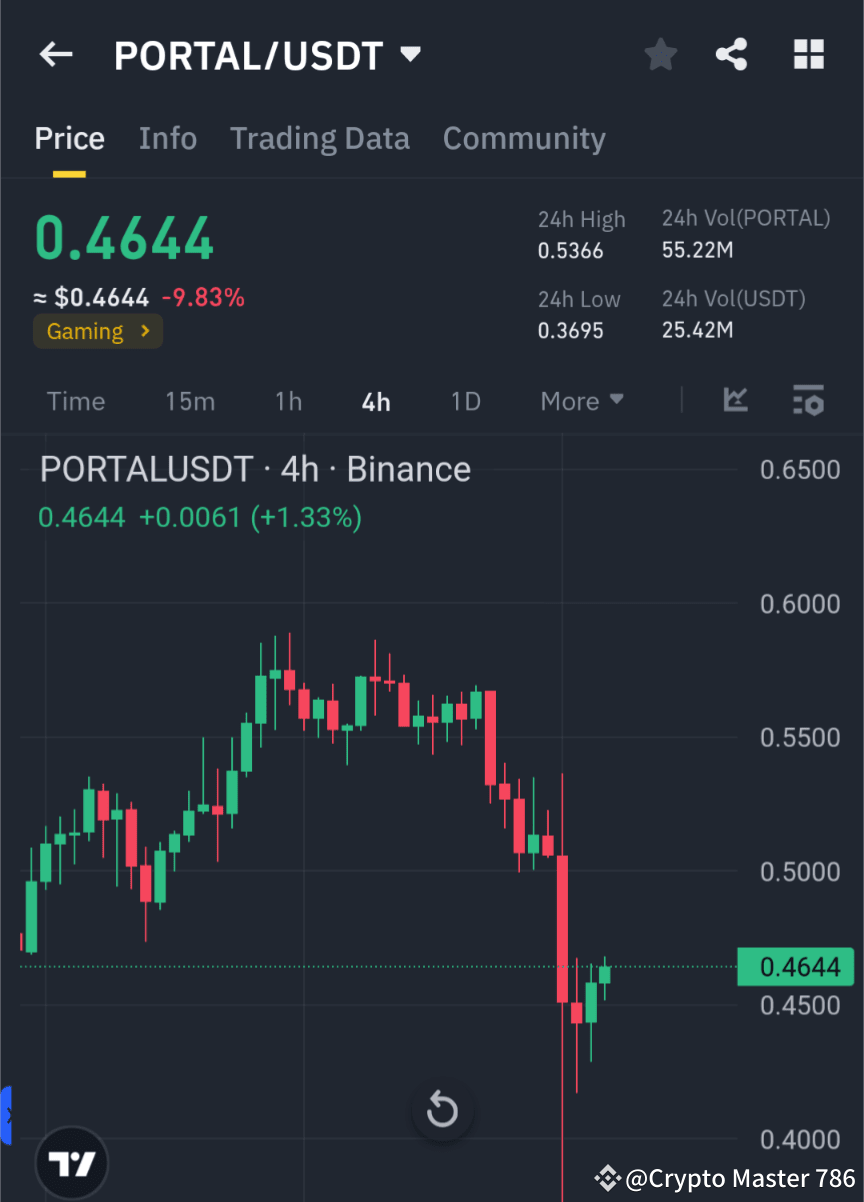The height and width of the screenshot is (1202, 864).
Task: Open the Info section
Action: click(167, 138)
